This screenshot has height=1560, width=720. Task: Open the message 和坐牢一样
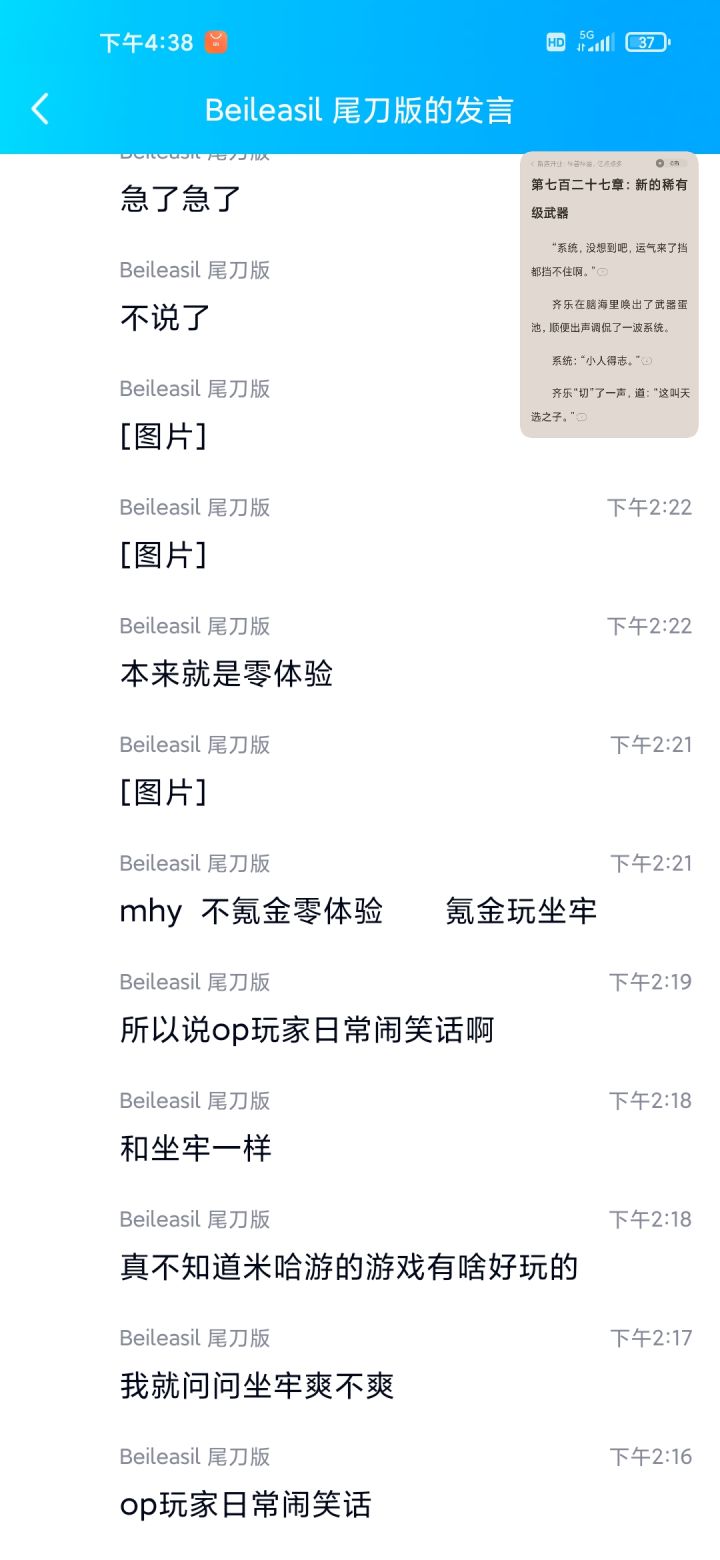pos(196,1148)
